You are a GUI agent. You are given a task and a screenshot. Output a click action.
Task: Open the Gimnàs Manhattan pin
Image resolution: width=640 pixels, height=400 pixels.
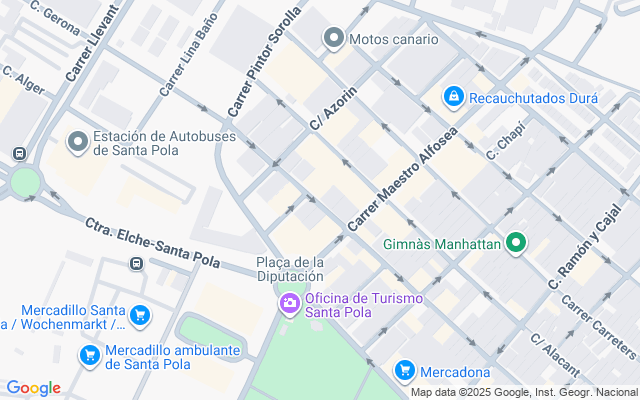pos(516,243)
